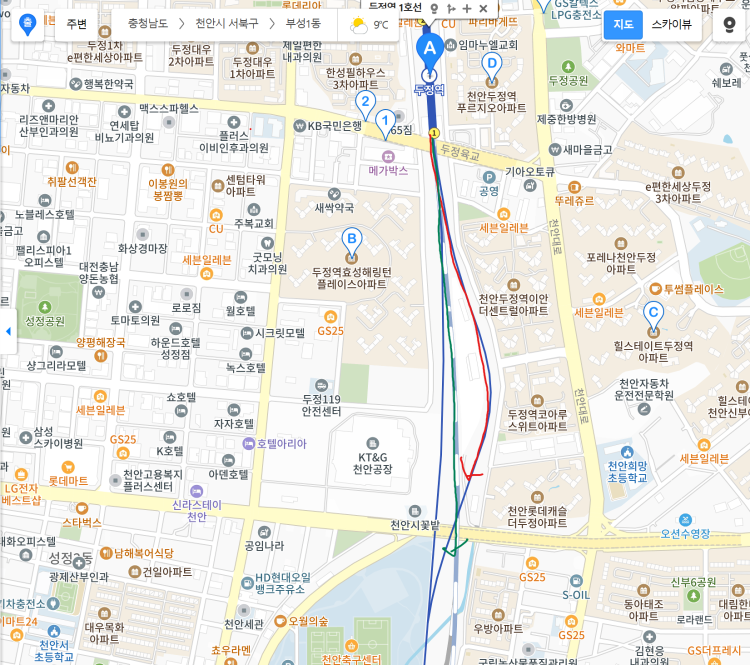Open marker D 천안두정역푸르지오아파트
Screen dimensions: 750x665
tap(490, 64)
